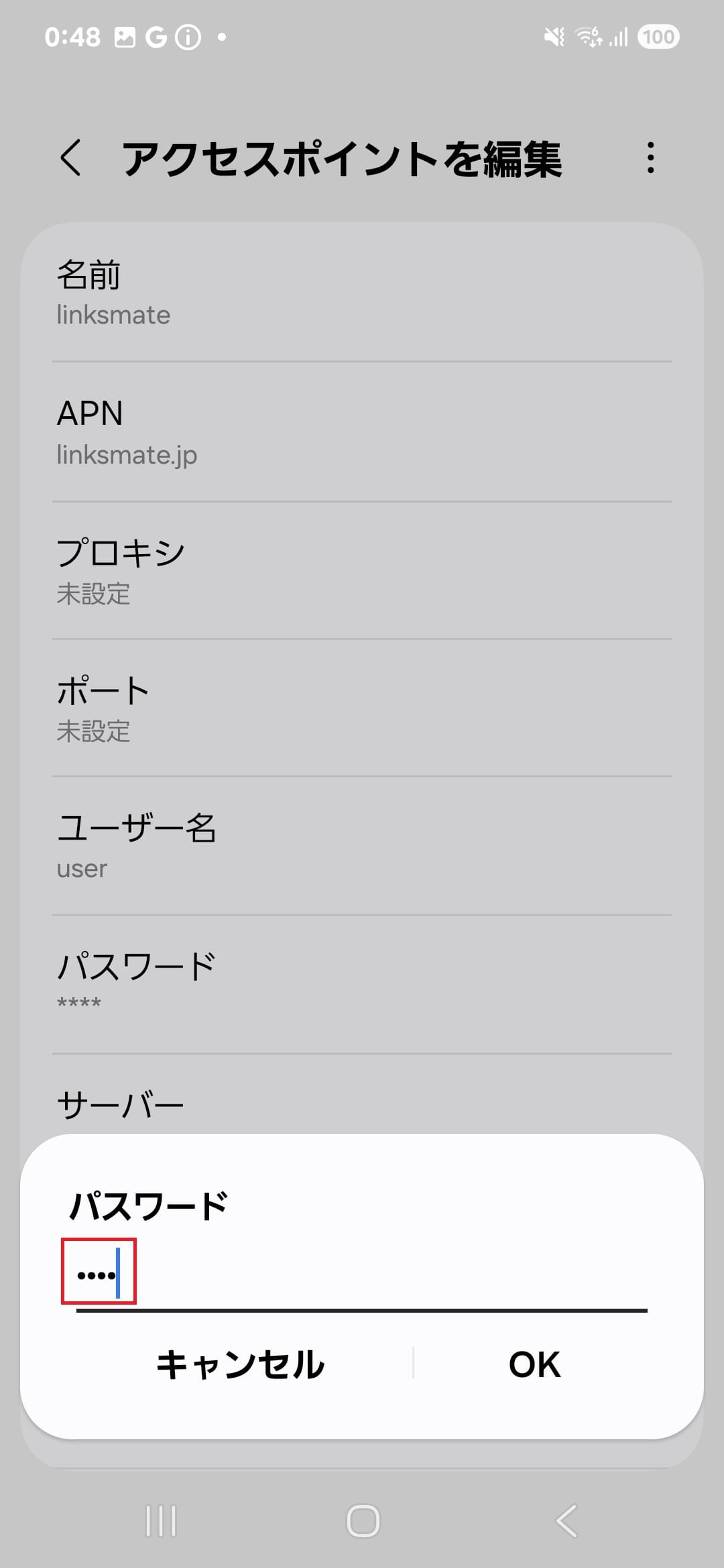Tap the battery 100 indicator
The image size is (724, 1568).
658,37
